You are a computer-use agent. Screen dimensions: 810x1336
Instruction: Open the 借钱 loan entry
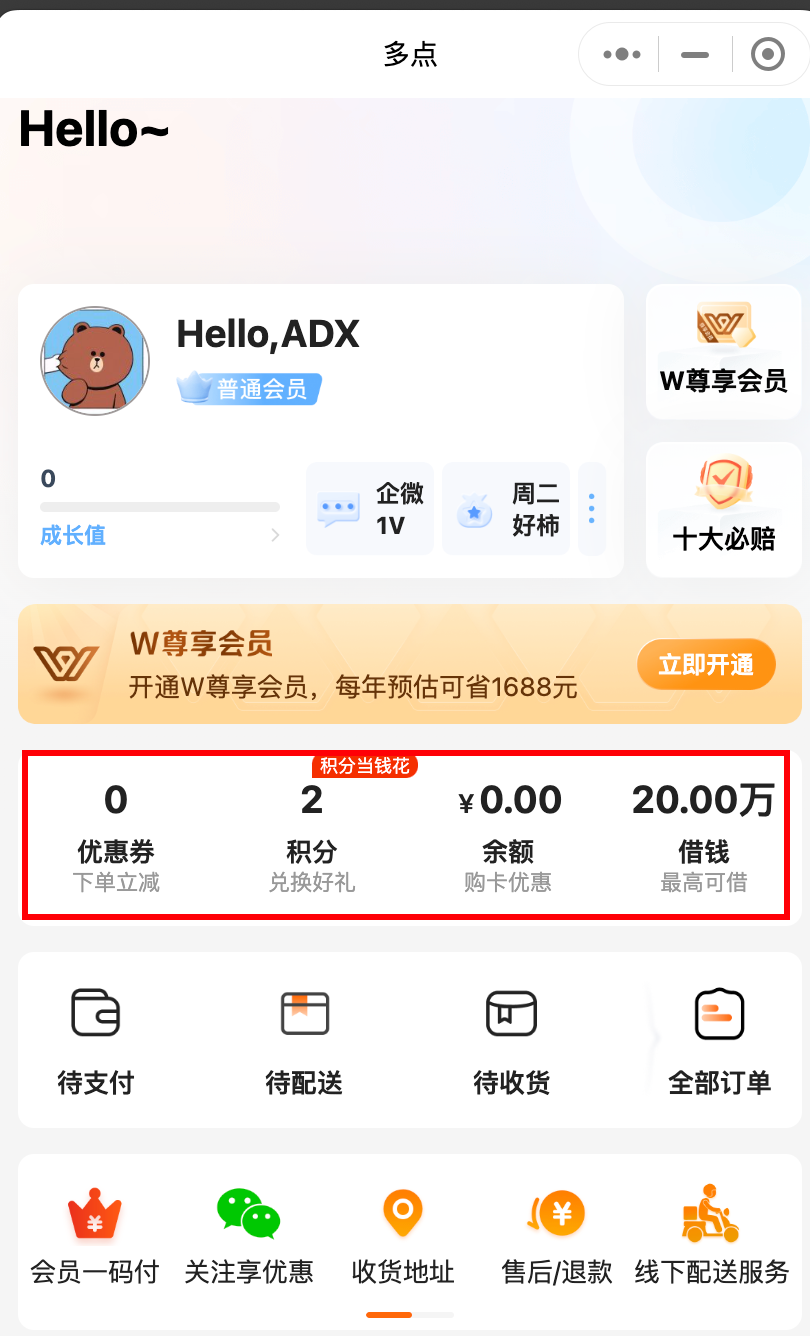703,837
